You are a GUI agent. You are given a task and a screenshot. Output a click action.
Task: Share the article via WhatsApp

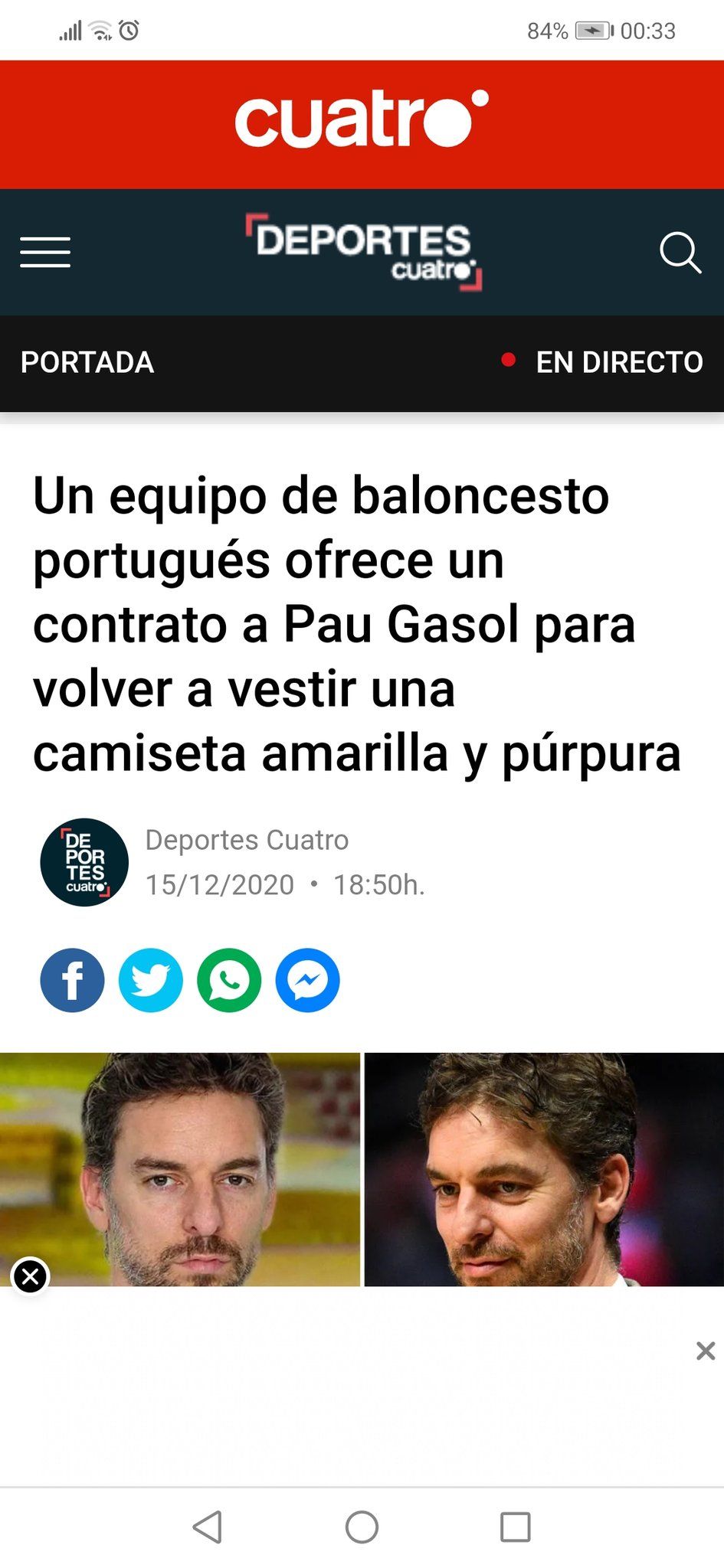[x=229, y=980]
